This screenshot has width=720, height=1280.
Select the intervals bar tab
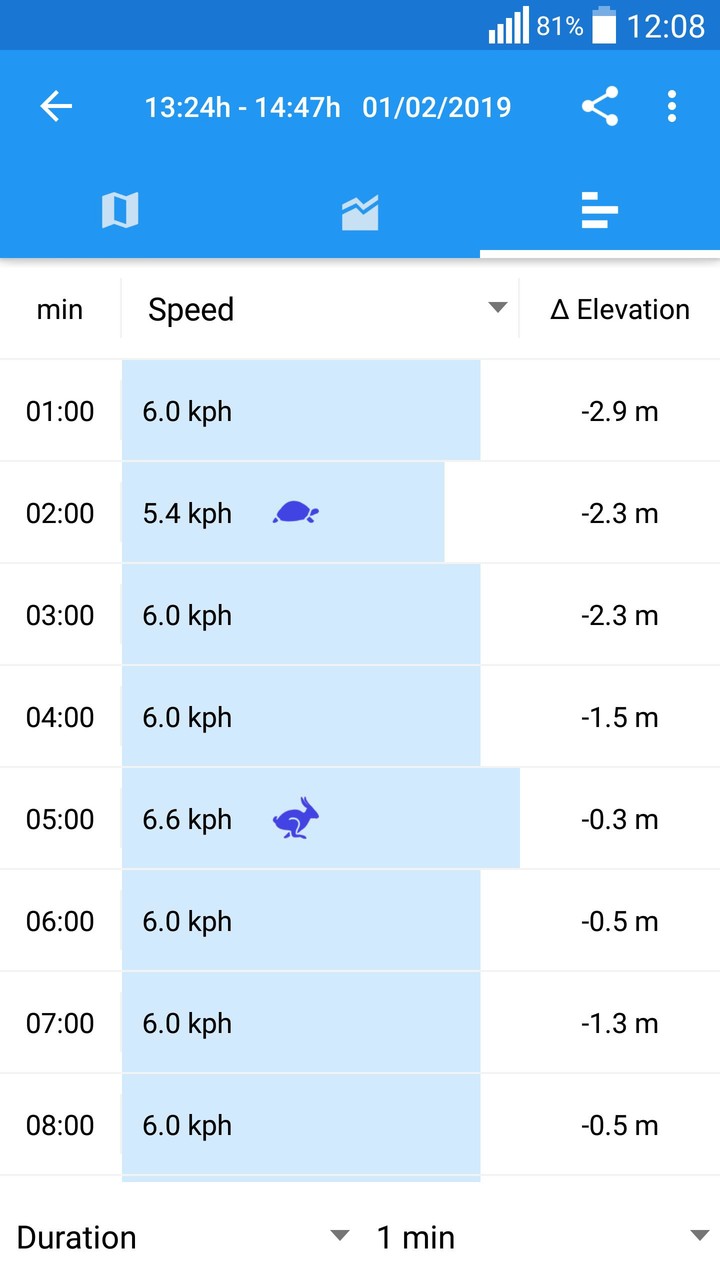(x=600, y=211)
